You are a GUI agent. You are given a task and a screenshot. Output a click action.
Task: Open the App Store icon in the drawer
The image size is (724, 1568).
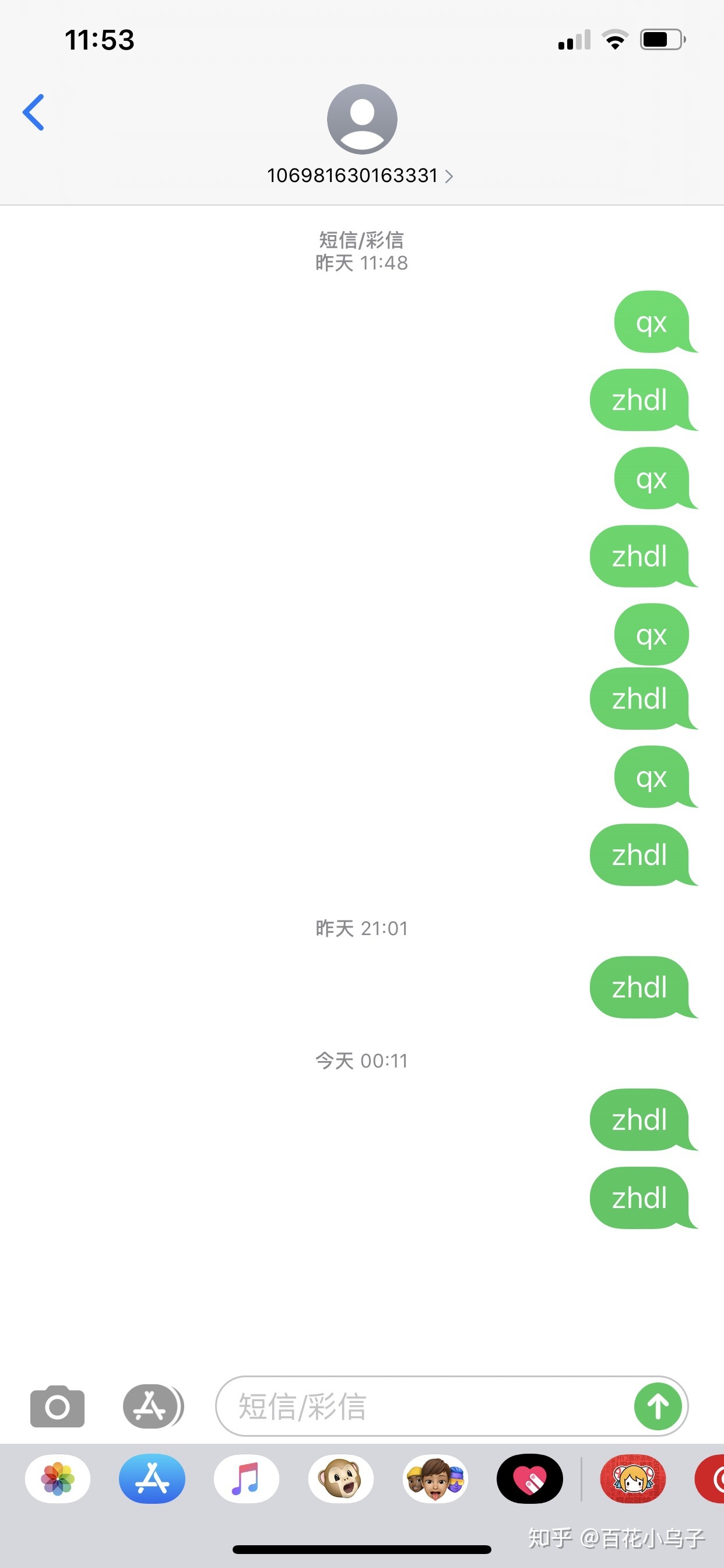152,1479
